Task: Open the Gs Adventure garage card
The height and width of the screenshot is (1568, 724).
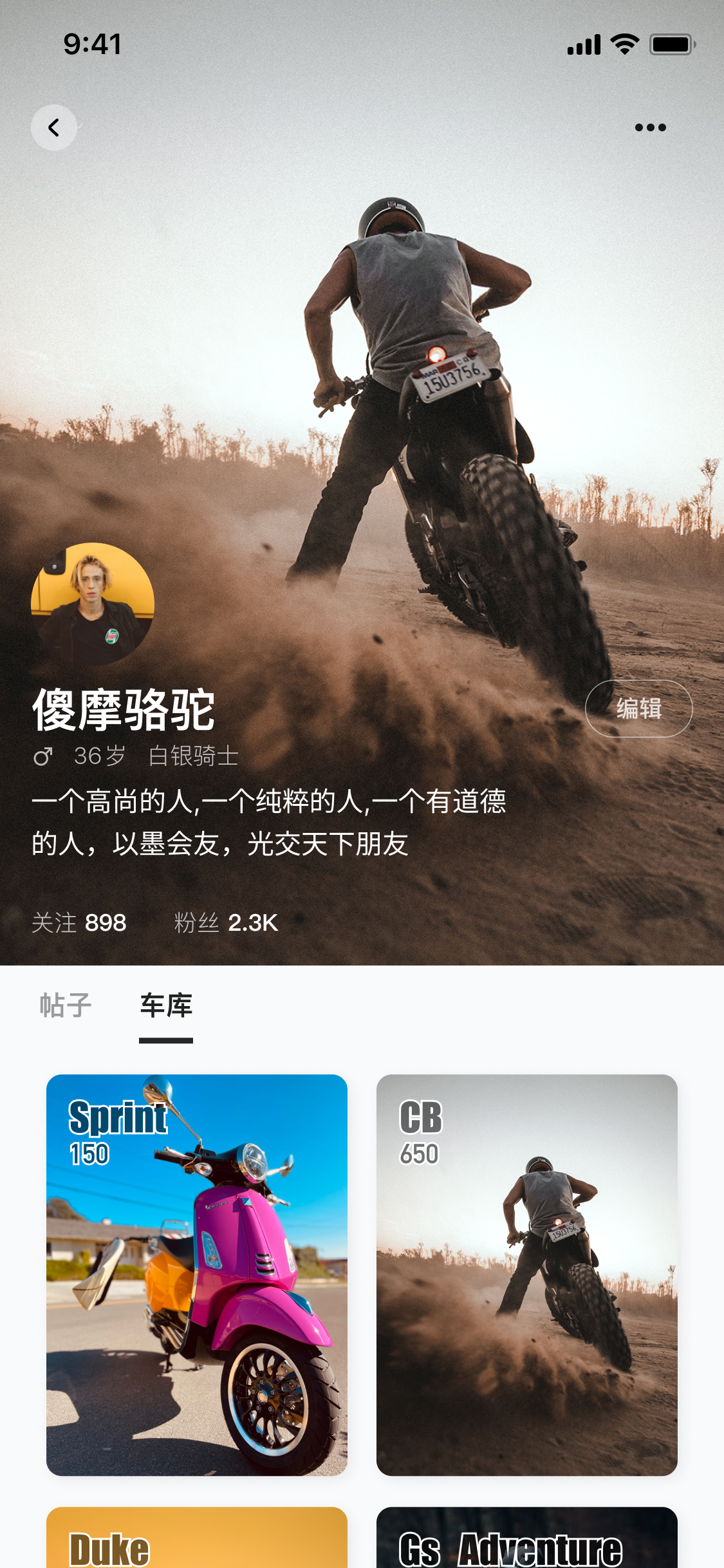Action: pos(526,1540)
